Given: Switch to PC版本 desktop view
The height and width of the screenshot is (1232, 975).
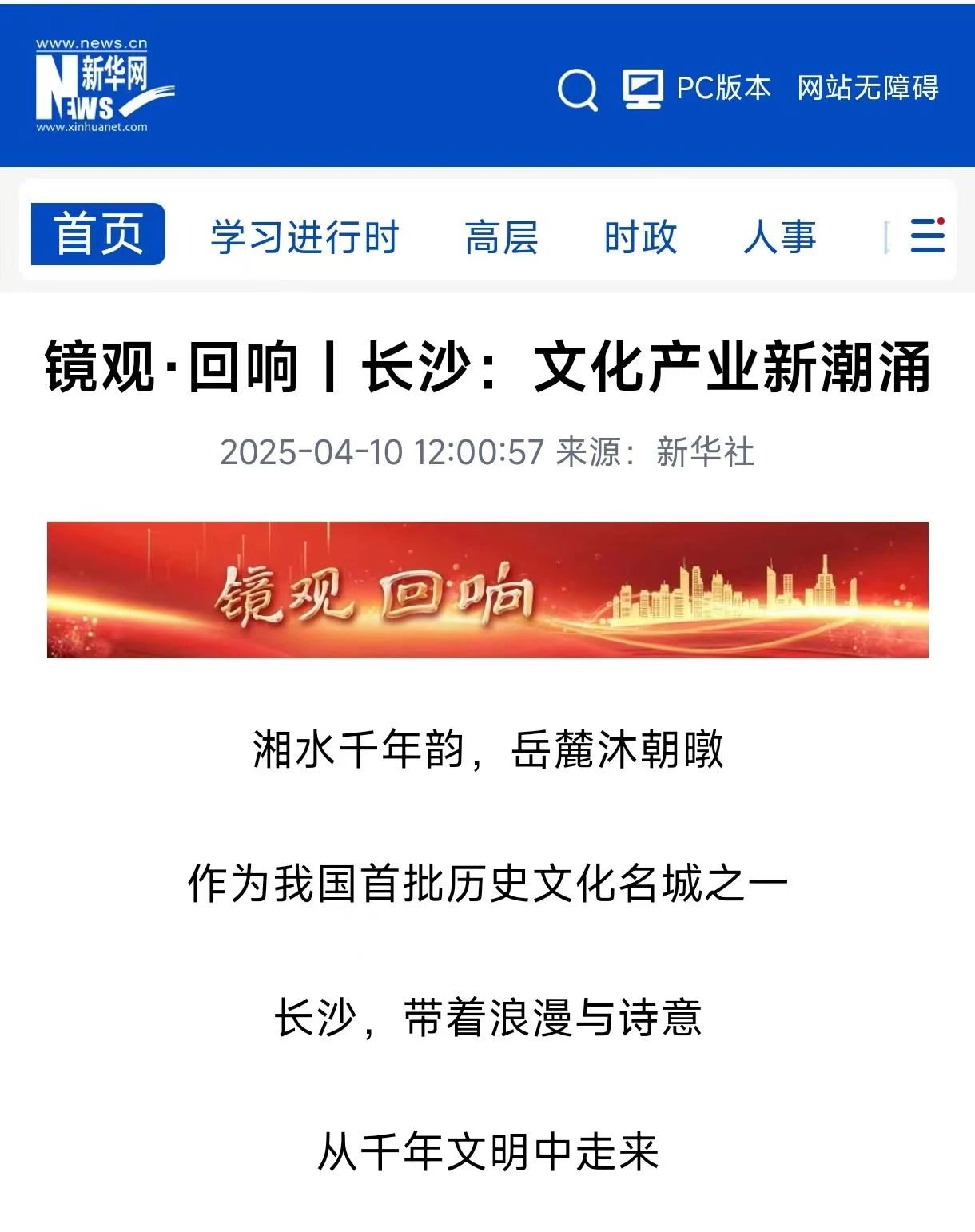Looking at the screenshot, I should (697, 88).
